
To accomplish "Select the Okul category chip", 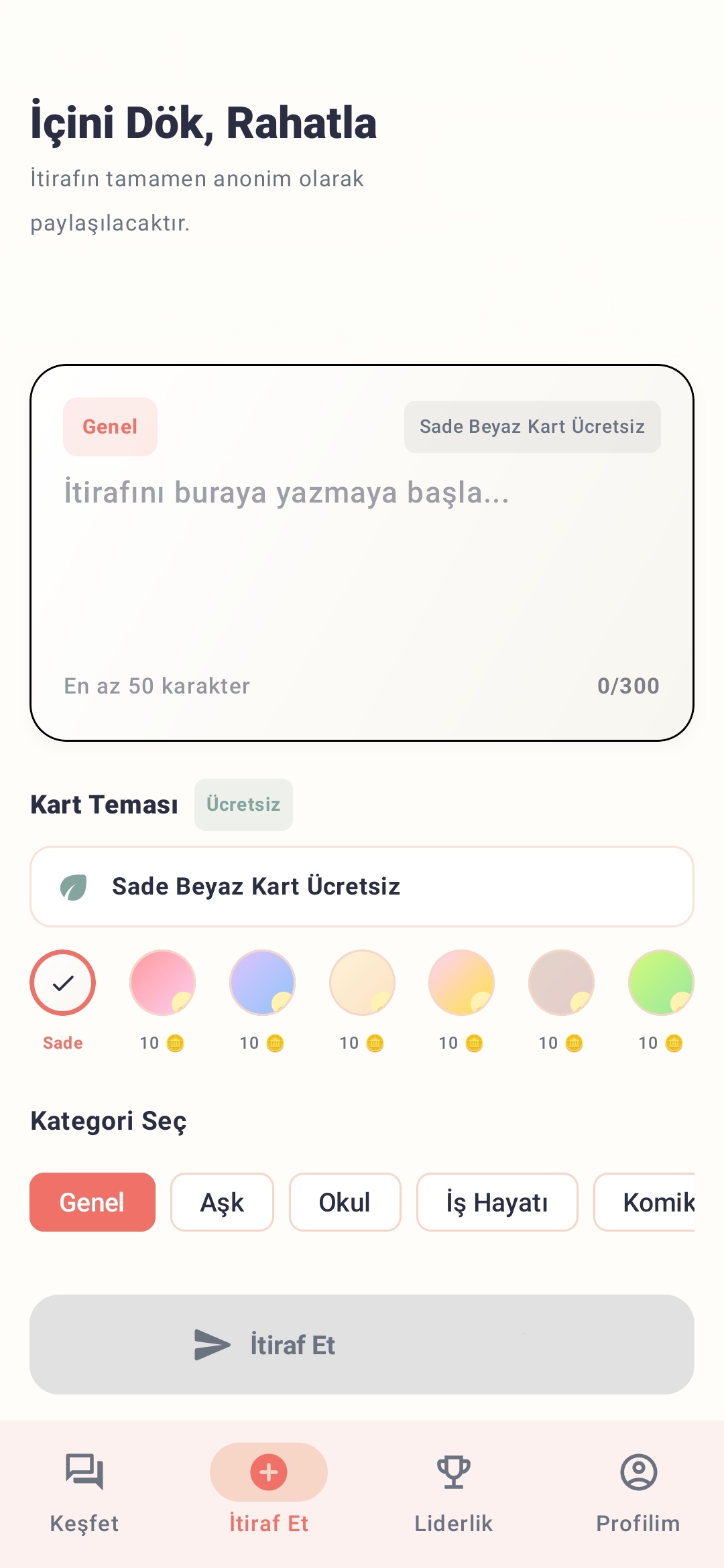I will point(345,1202).
